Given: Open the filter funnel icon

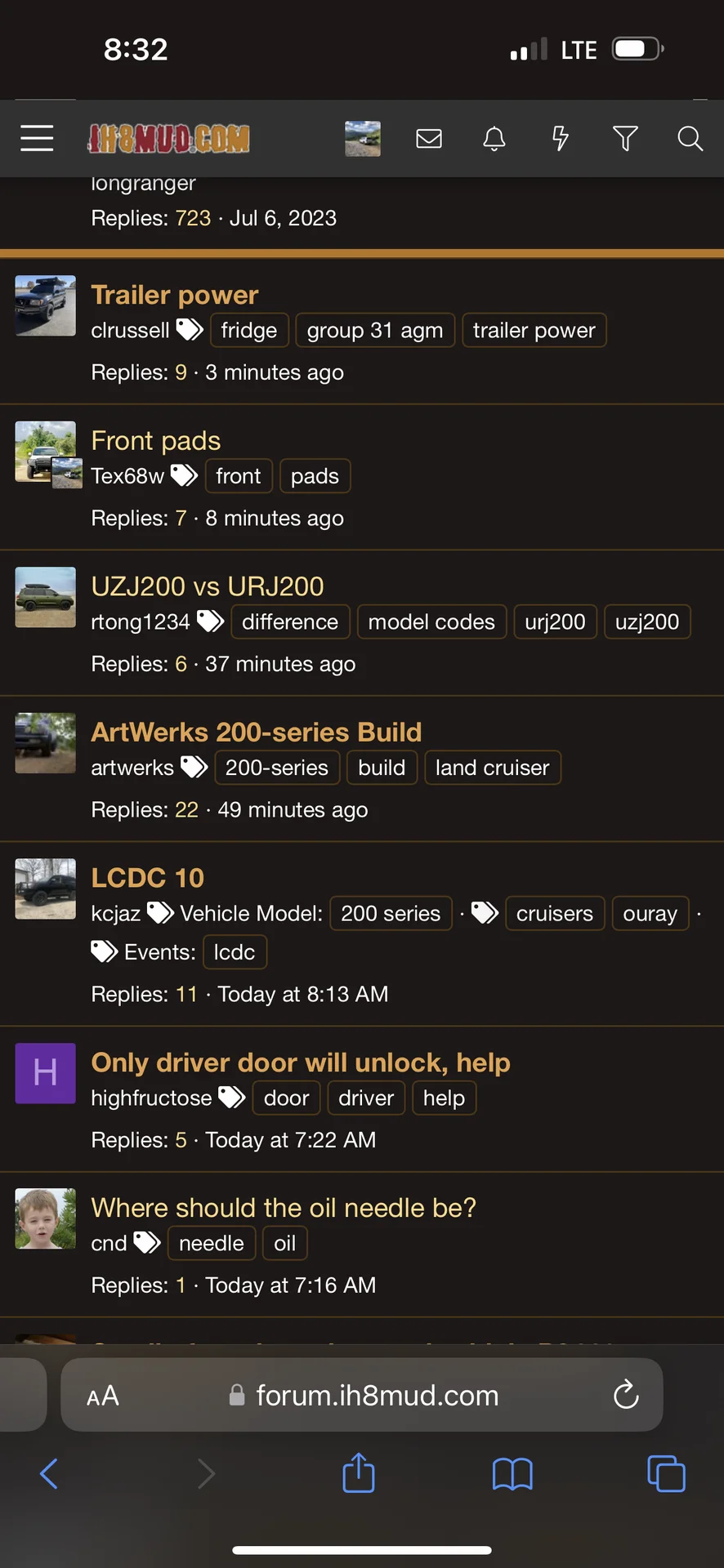Looking at the screenshot, I should point(625,138).
